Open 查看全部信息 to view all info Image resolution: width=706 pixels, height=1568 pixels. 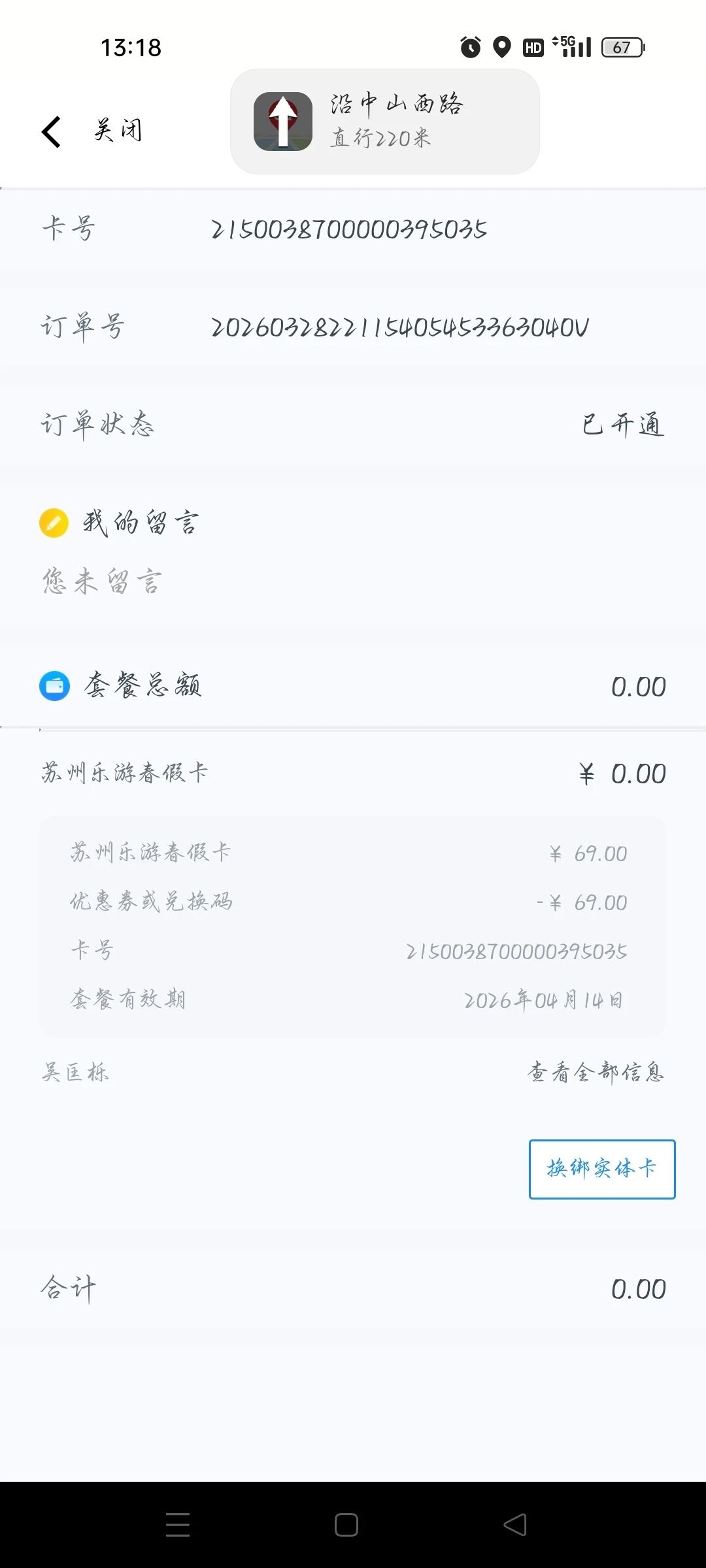click(x=596, y=1072)
